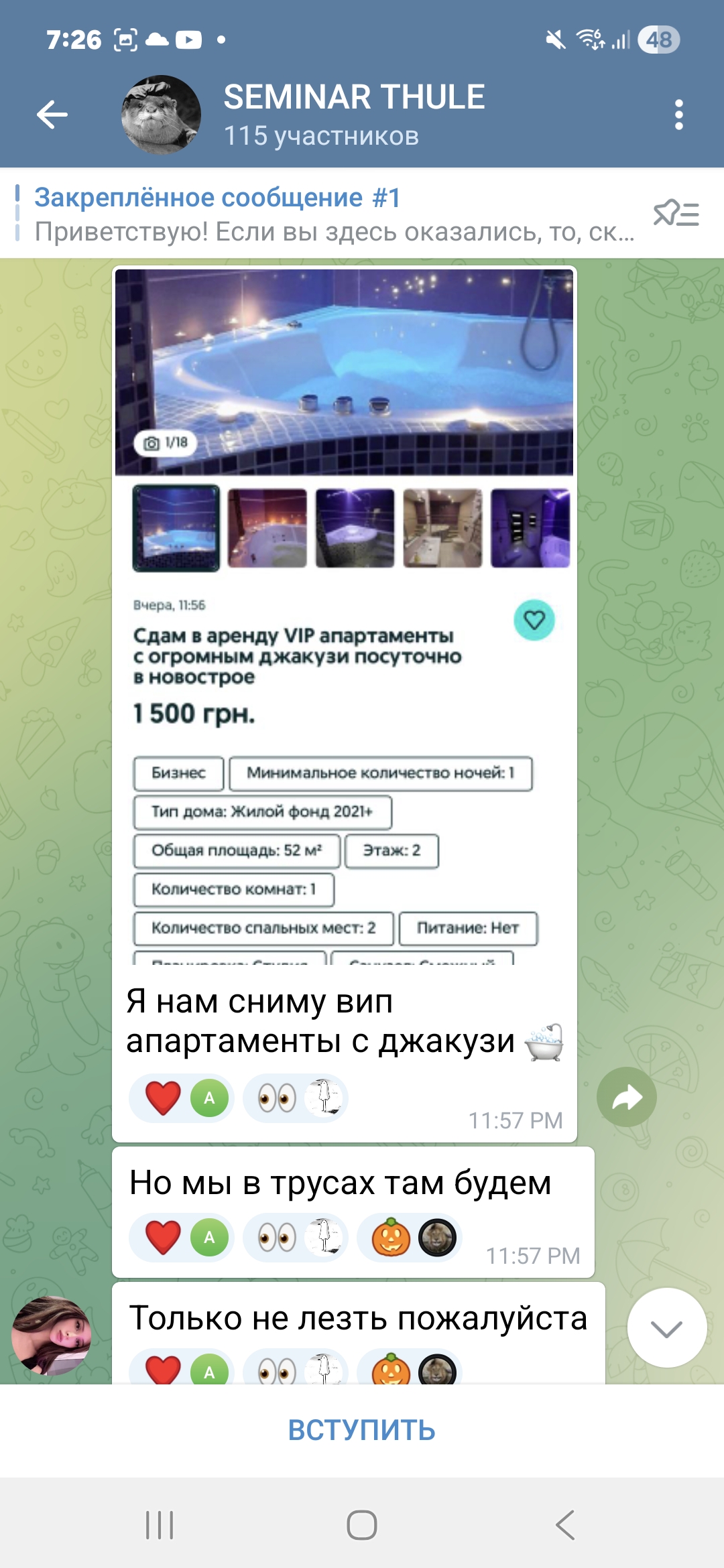This screenshot has width=724, height=1568.
Task: Tap eyes reaction on jacuzzi apartment message
Action: coord(295,1098)
